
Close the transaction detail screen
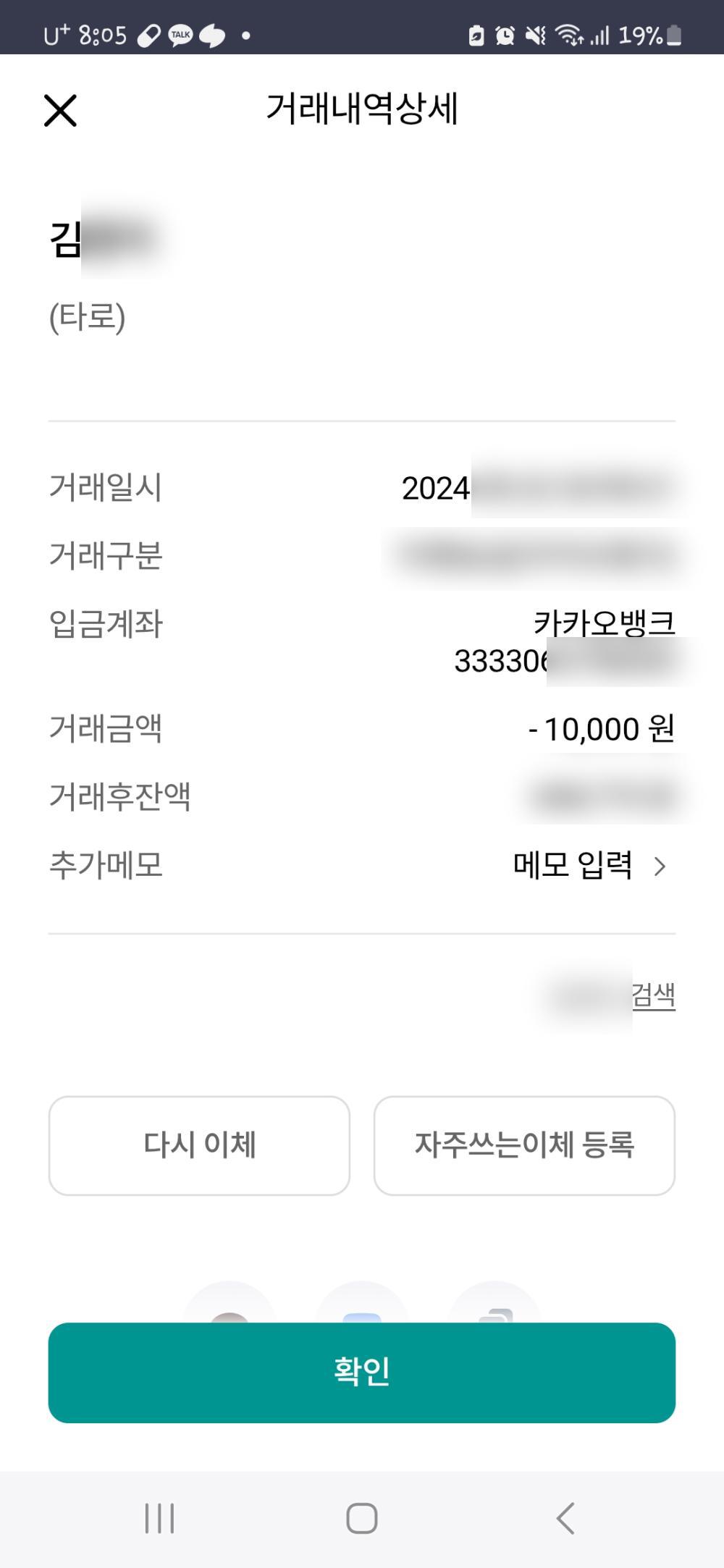pos(60,111)
